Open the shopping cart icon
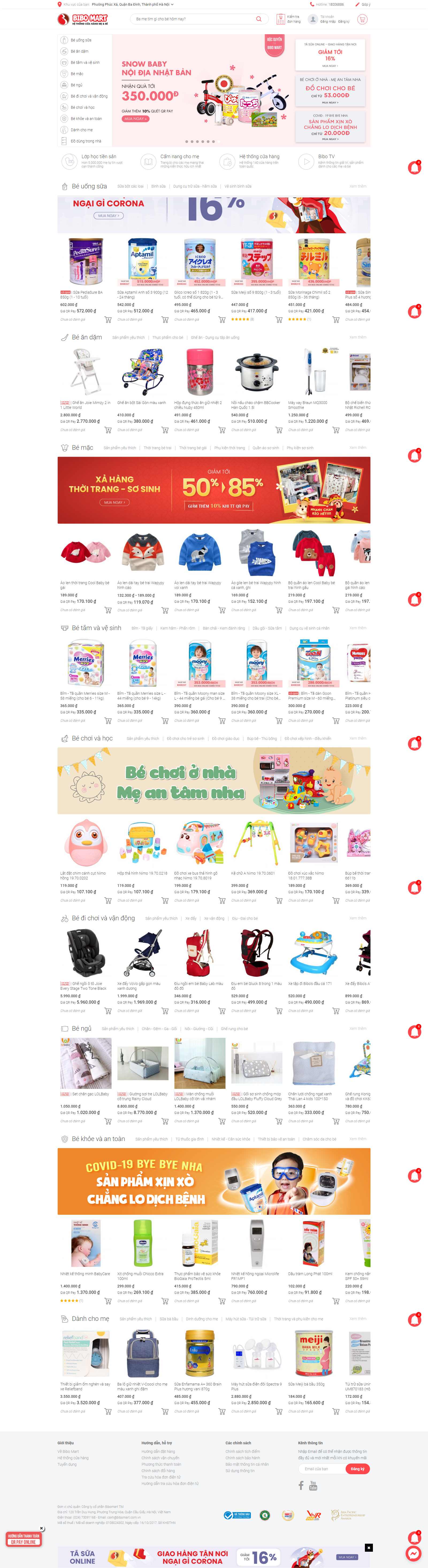Screen dimensions: 428x1568 tap(362, 19)
